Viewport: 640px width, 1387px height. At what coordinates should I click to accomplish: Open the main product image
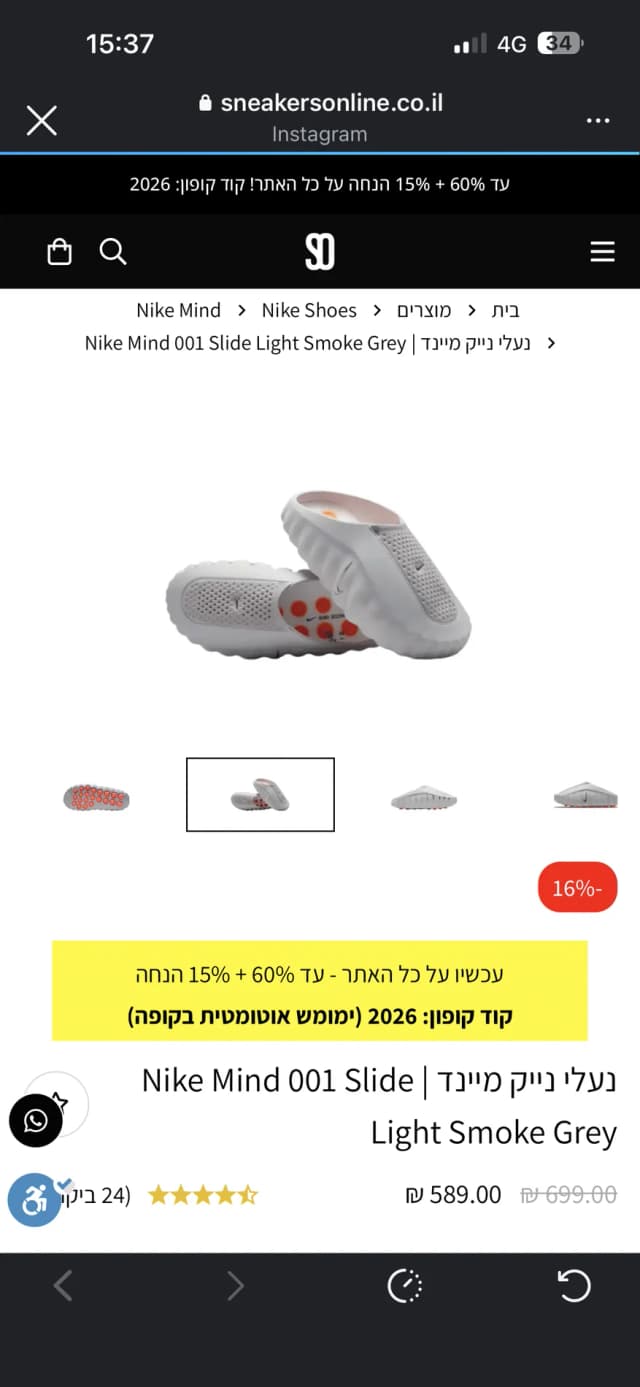pos(320,575)
